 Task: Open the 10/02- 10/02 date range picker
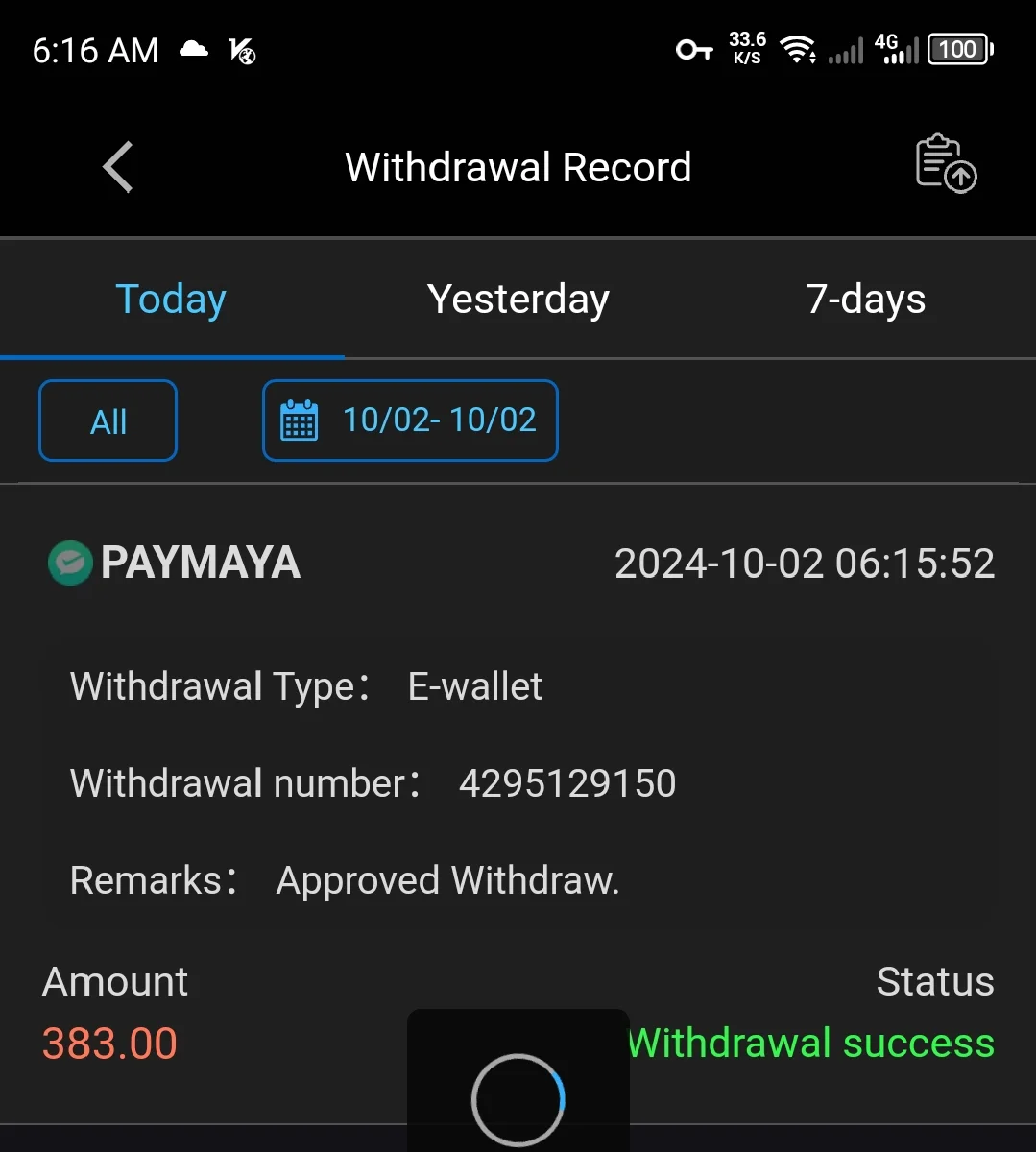(x=410, y=420)
